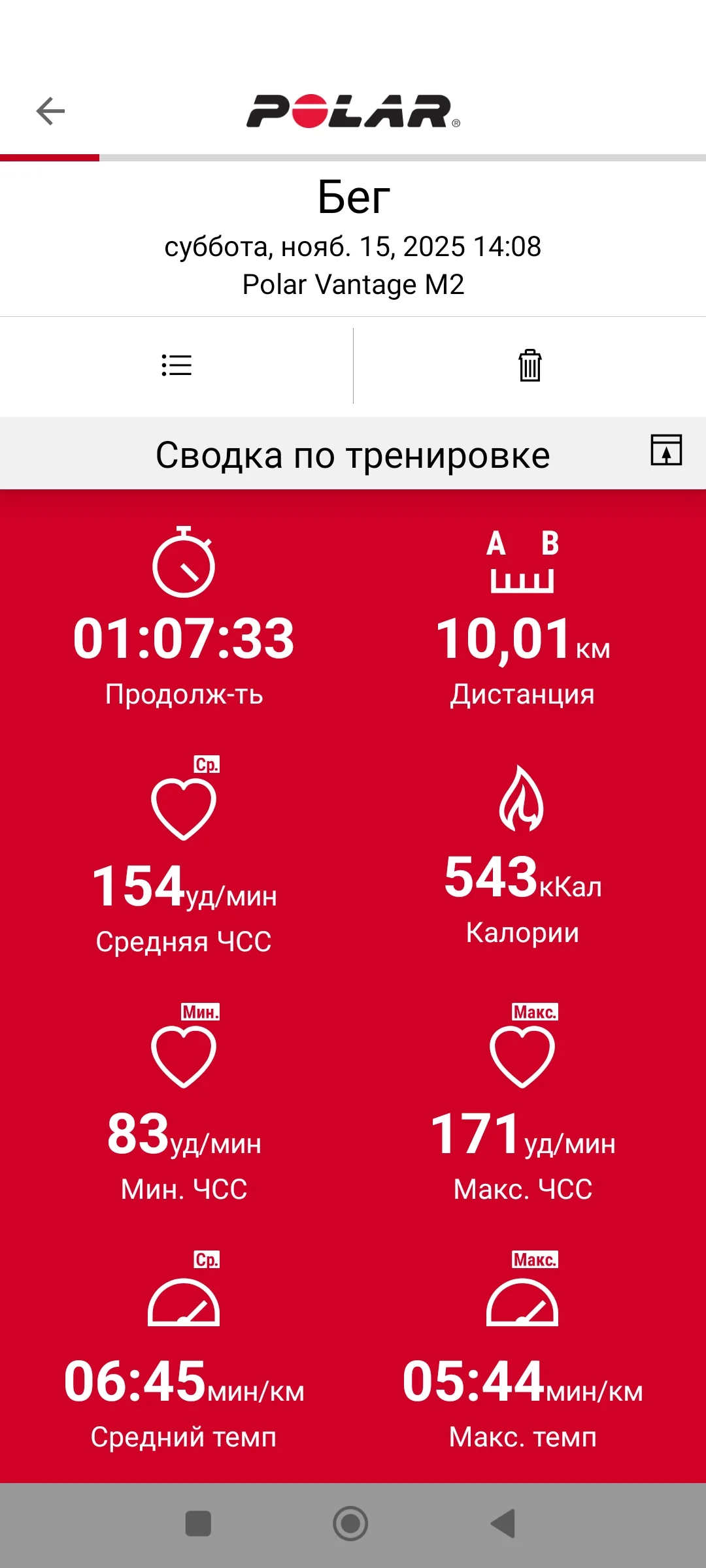Tap the system back button
This screenshot has width=706, height=1568.
(503, 1524)
